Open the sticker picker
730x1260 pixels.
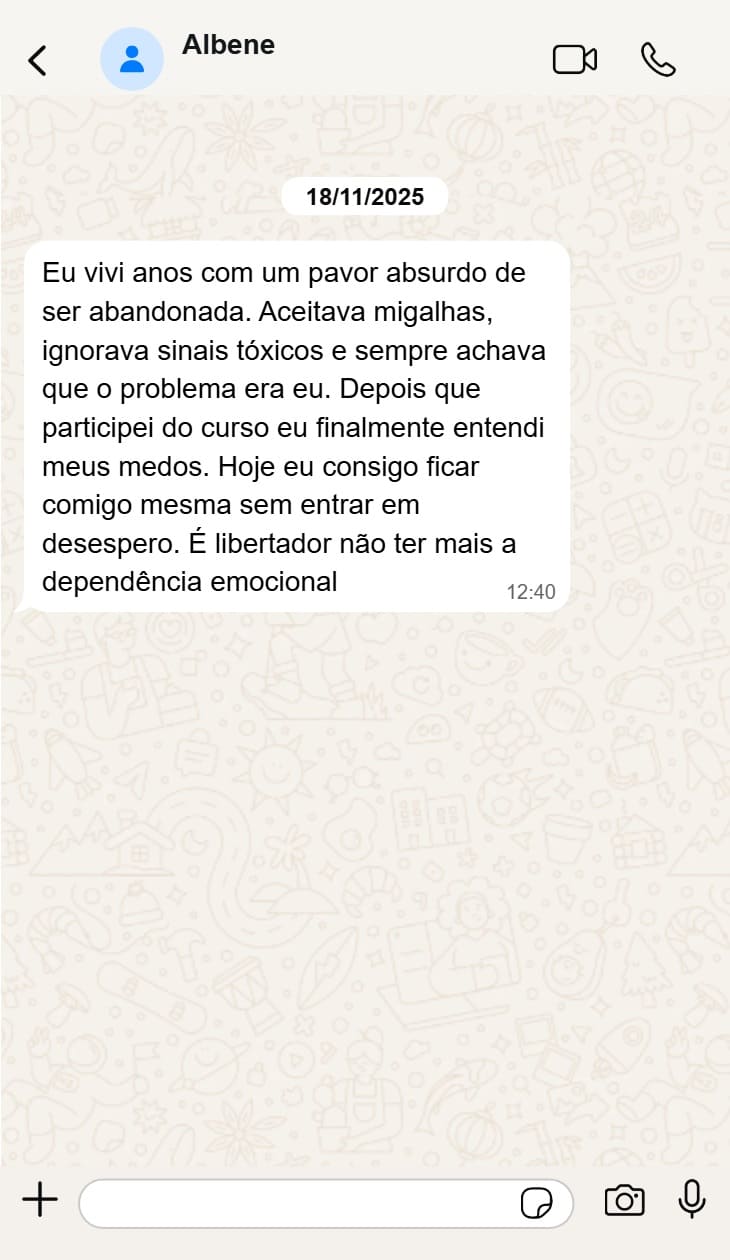(537, 1203)
